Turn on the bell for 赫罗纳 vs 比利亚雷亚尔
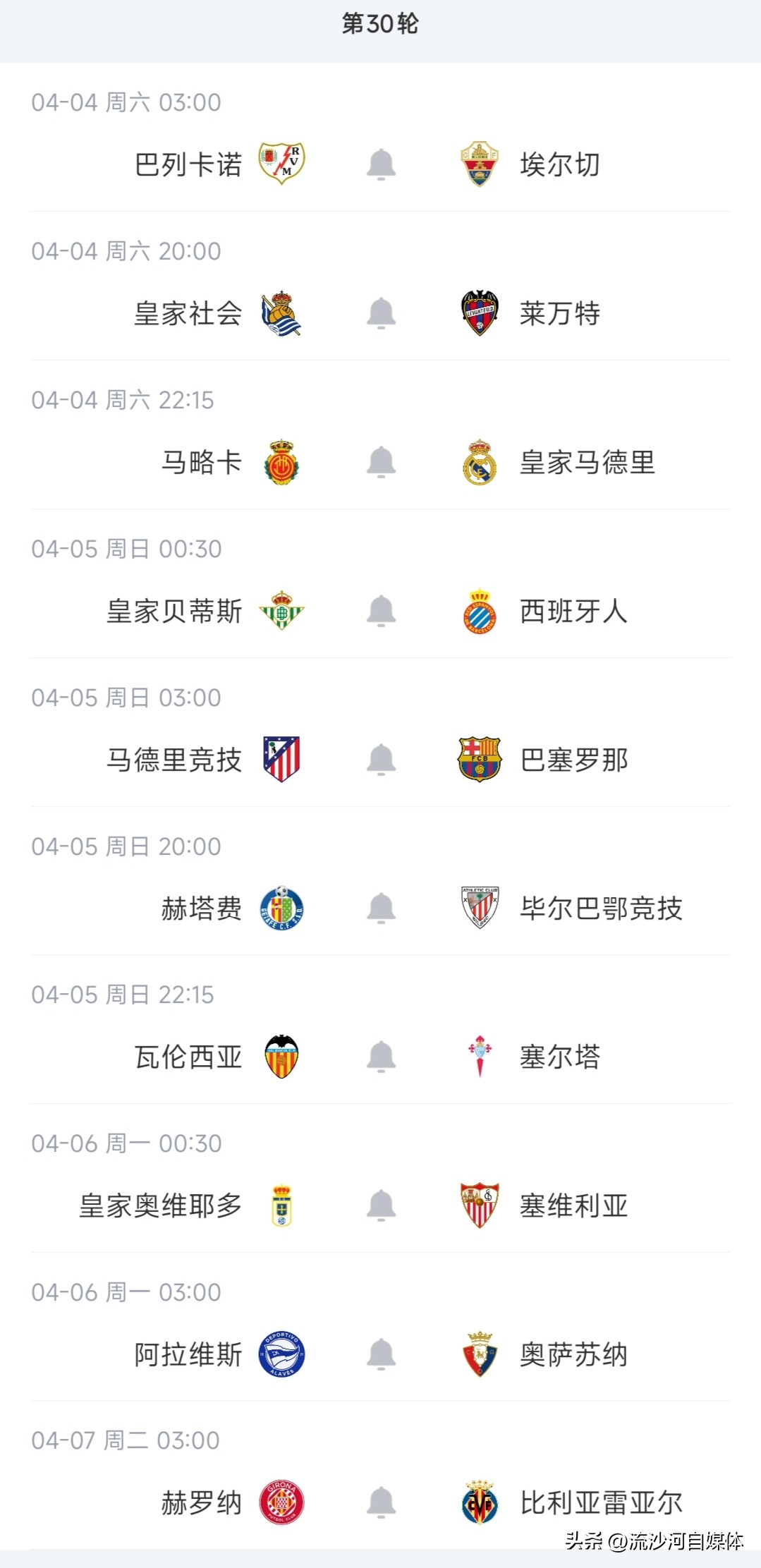Screen dimensions: 761x1568 coord(381,1503)
